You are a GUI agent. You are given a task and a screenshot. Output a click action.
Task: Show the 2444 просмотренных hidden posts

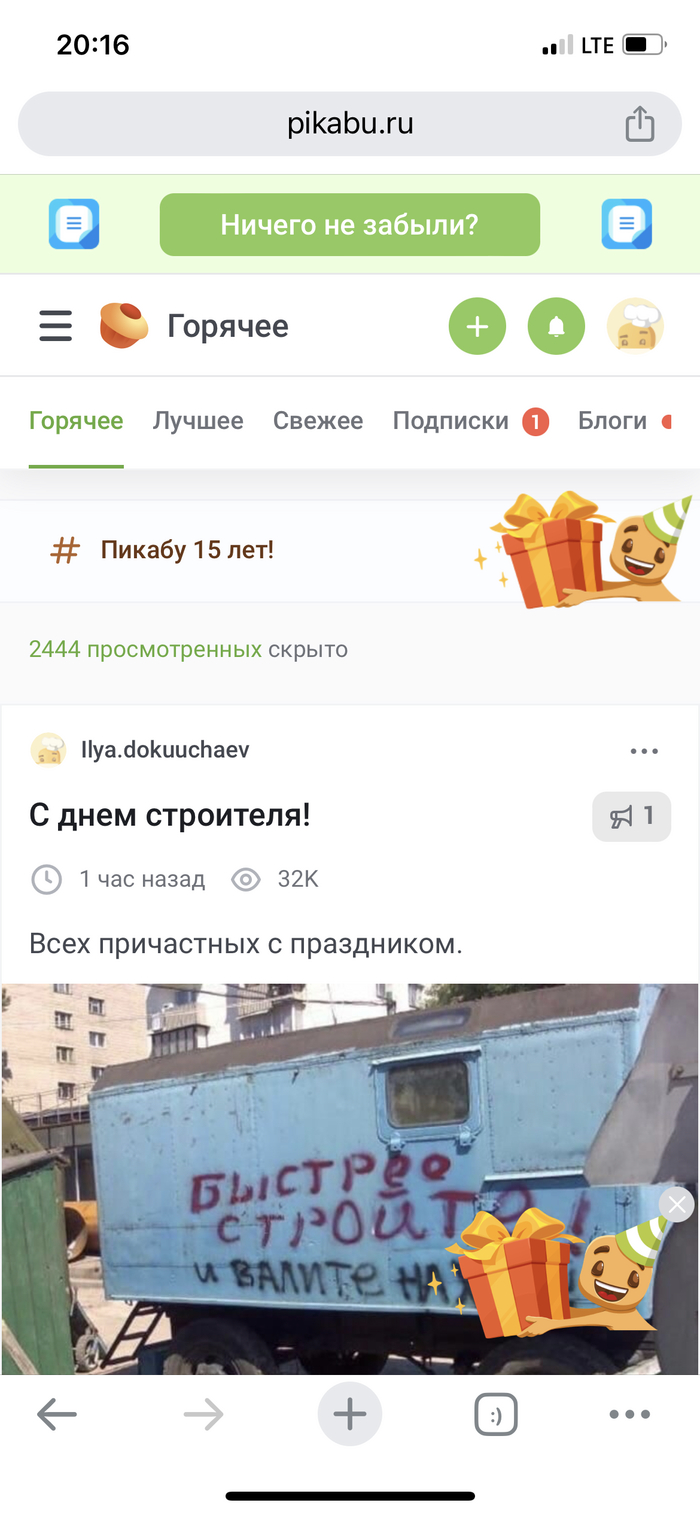[146, 649]
